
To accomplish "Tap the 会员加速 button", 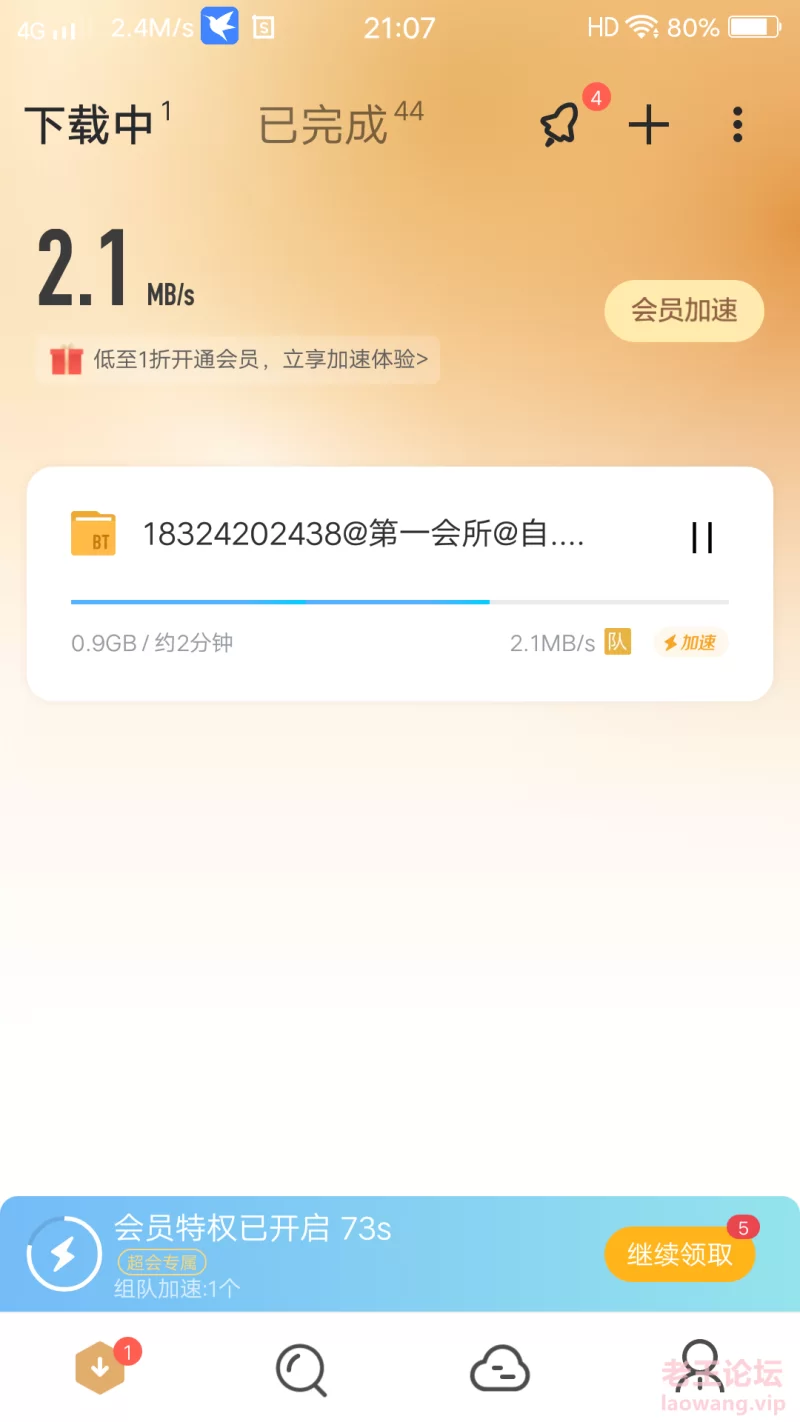I will point(684,311).
